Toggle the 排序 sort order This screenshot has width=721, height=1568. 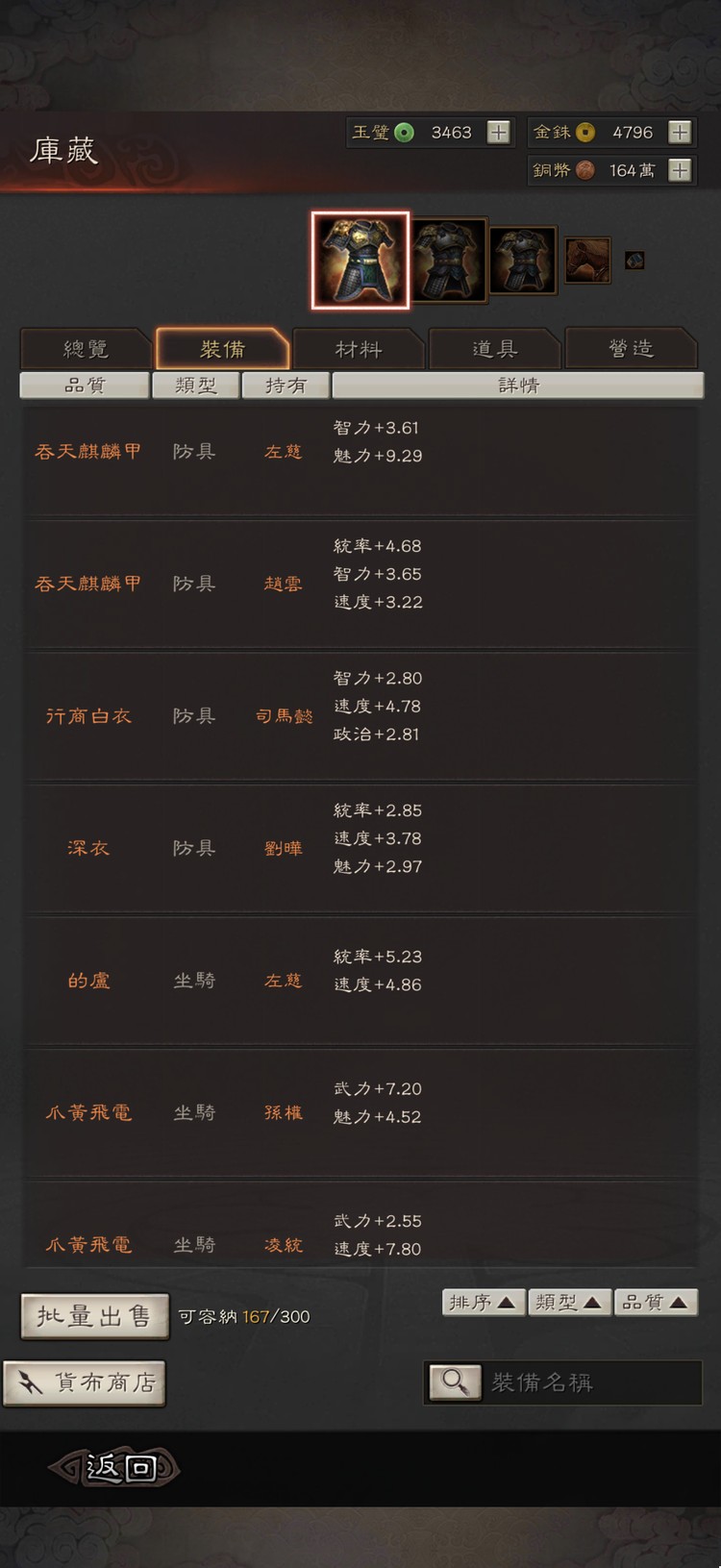[x=484, y=1302]
